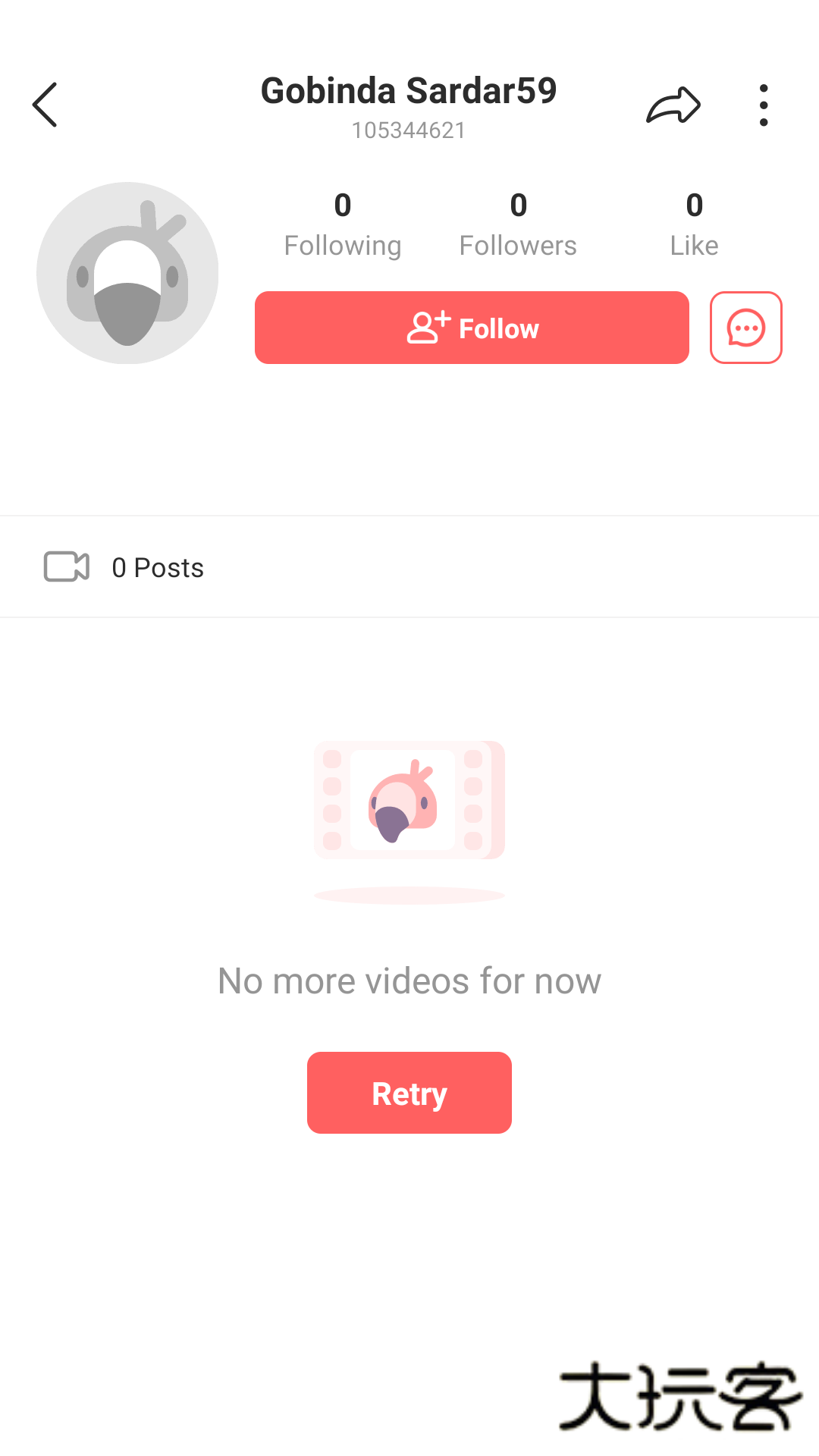Send a message via chat icon

pyautogui.click(x=745, y=328)
